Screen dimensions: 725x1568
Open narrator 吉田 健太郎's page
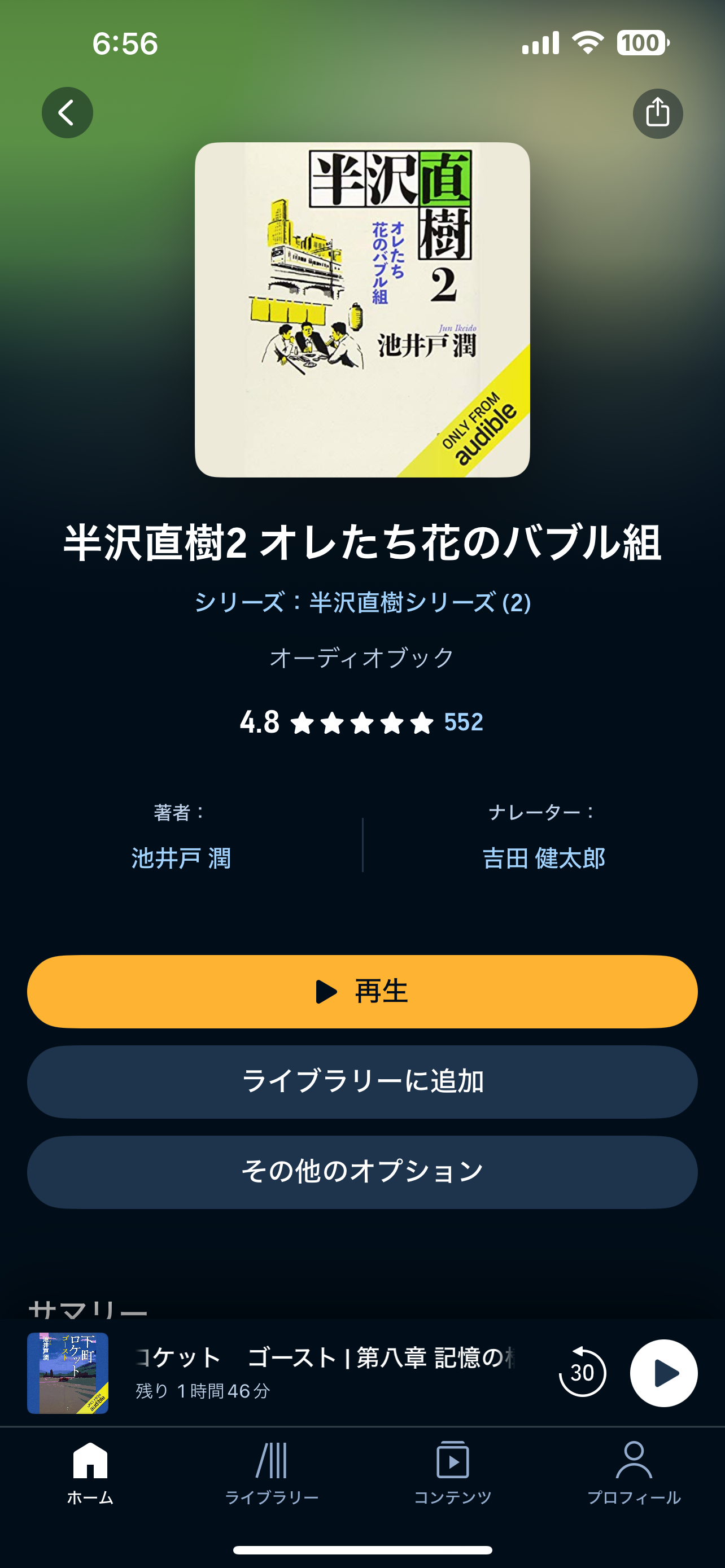pos(544,859)
